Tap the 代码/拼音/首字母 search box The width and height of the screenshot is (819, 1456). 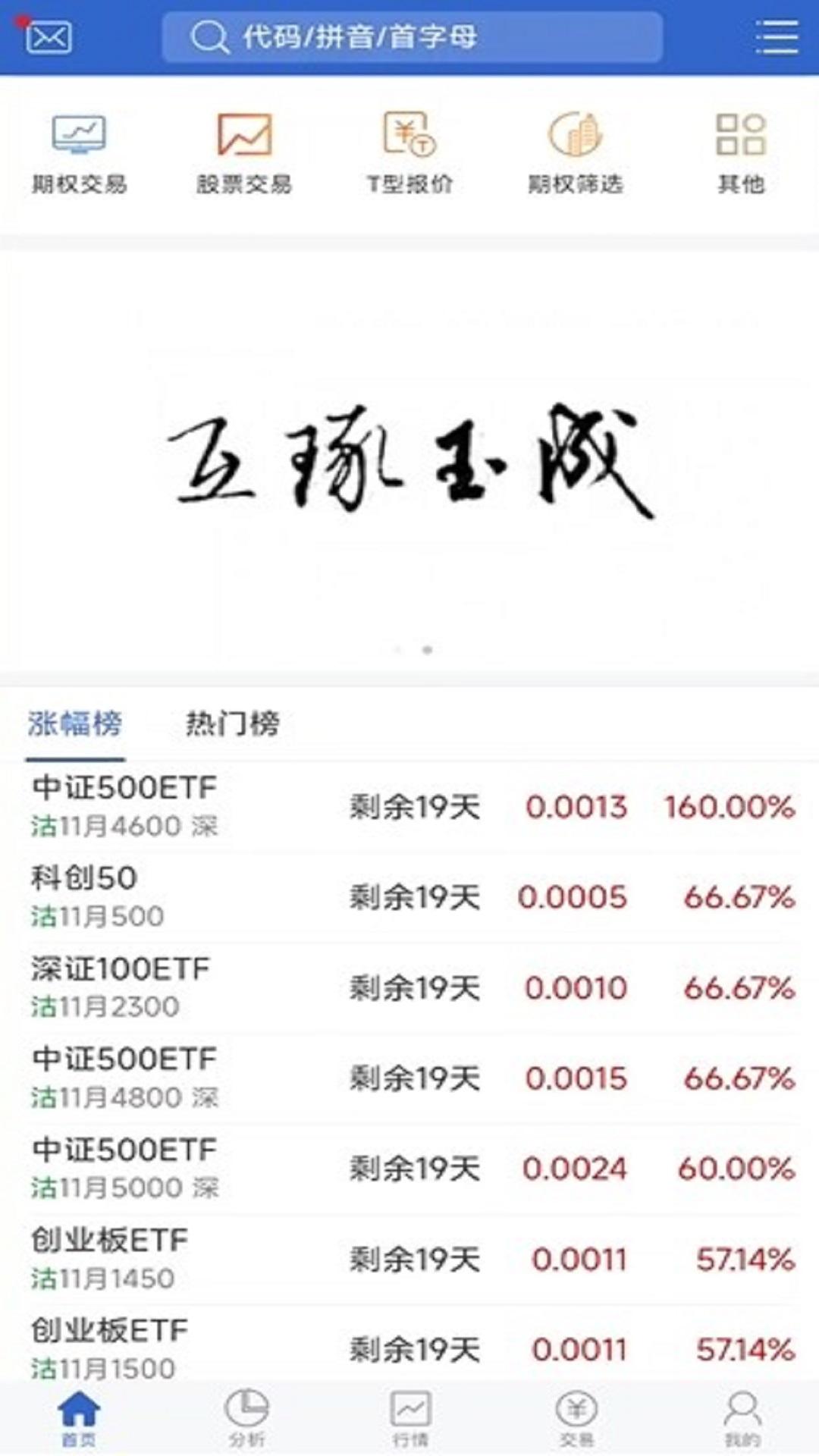(412, 36)
